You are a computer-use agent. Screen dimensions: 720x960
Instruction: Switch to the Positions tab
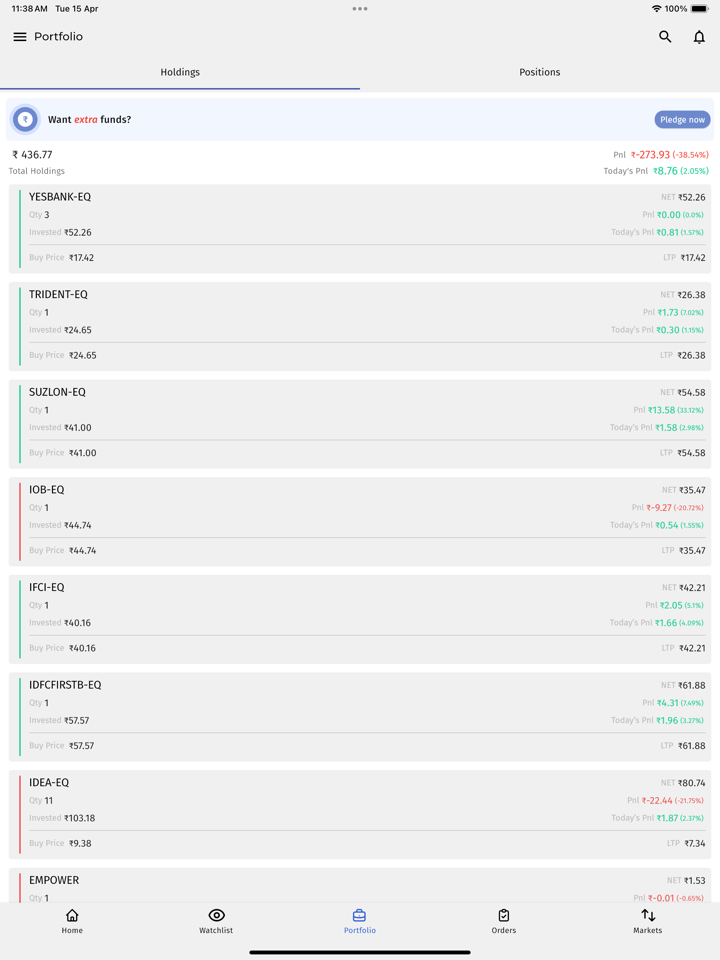pos(539,72)
